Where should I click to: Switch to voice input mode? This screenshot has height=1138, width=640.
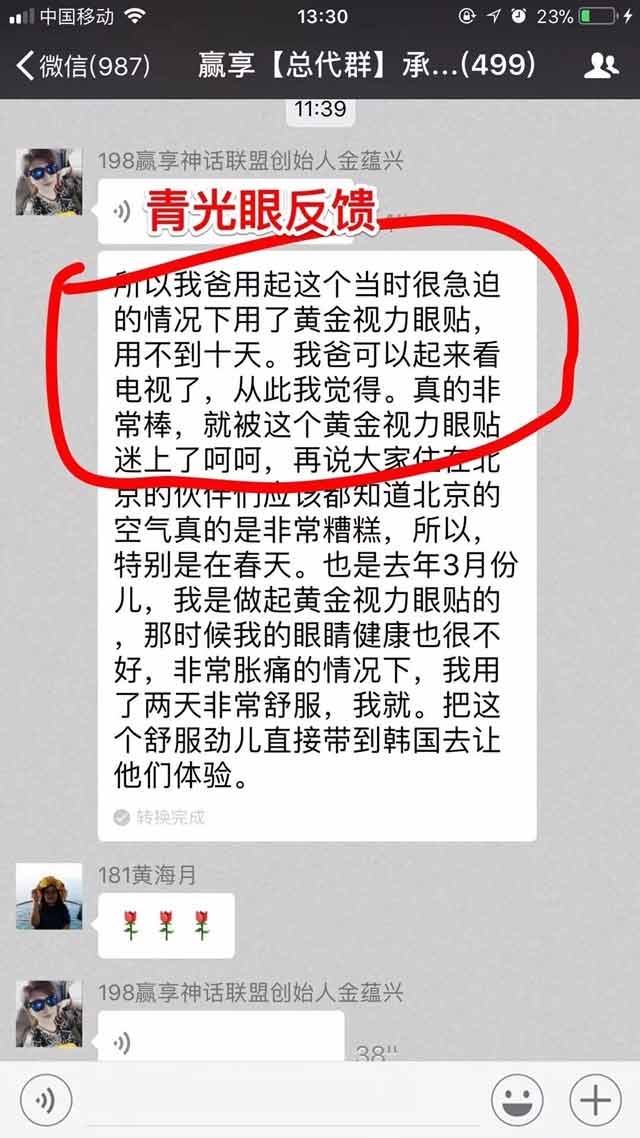[45, 1101]
